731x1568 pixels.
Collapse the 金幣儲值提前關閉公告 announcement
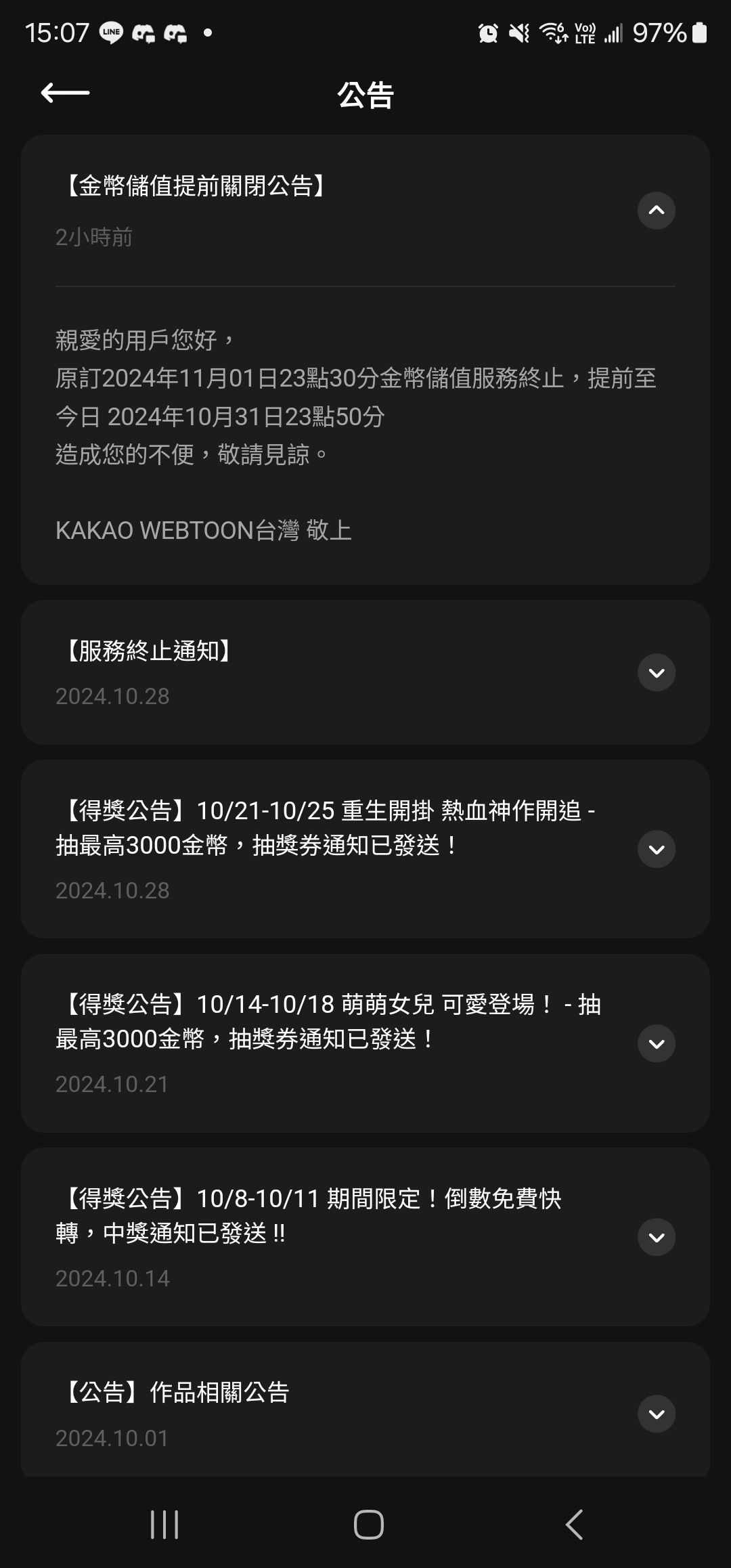tap(656, 211)
